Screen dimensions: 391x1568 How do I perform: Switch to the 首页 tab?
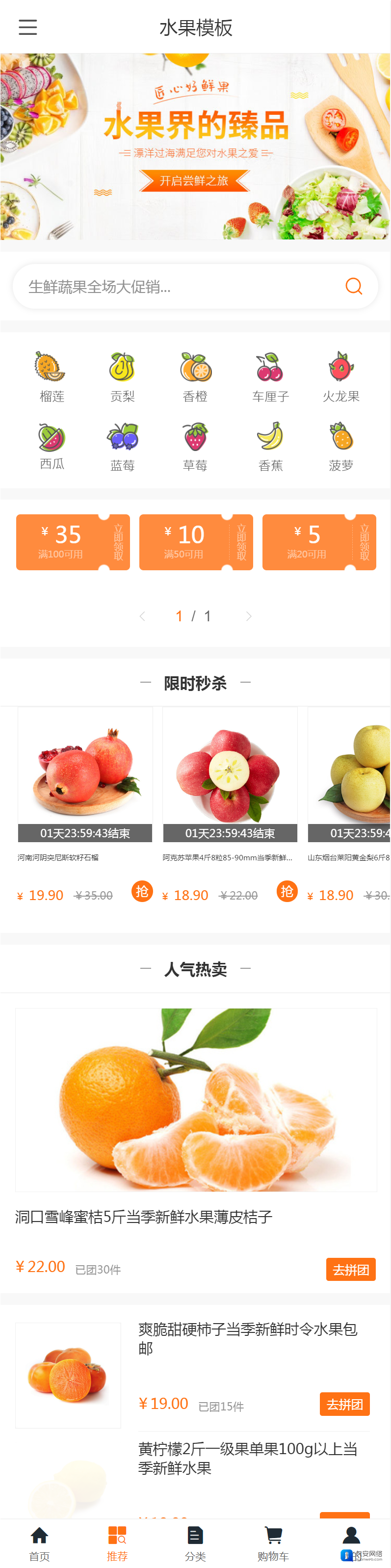[x=40, y=1543]
